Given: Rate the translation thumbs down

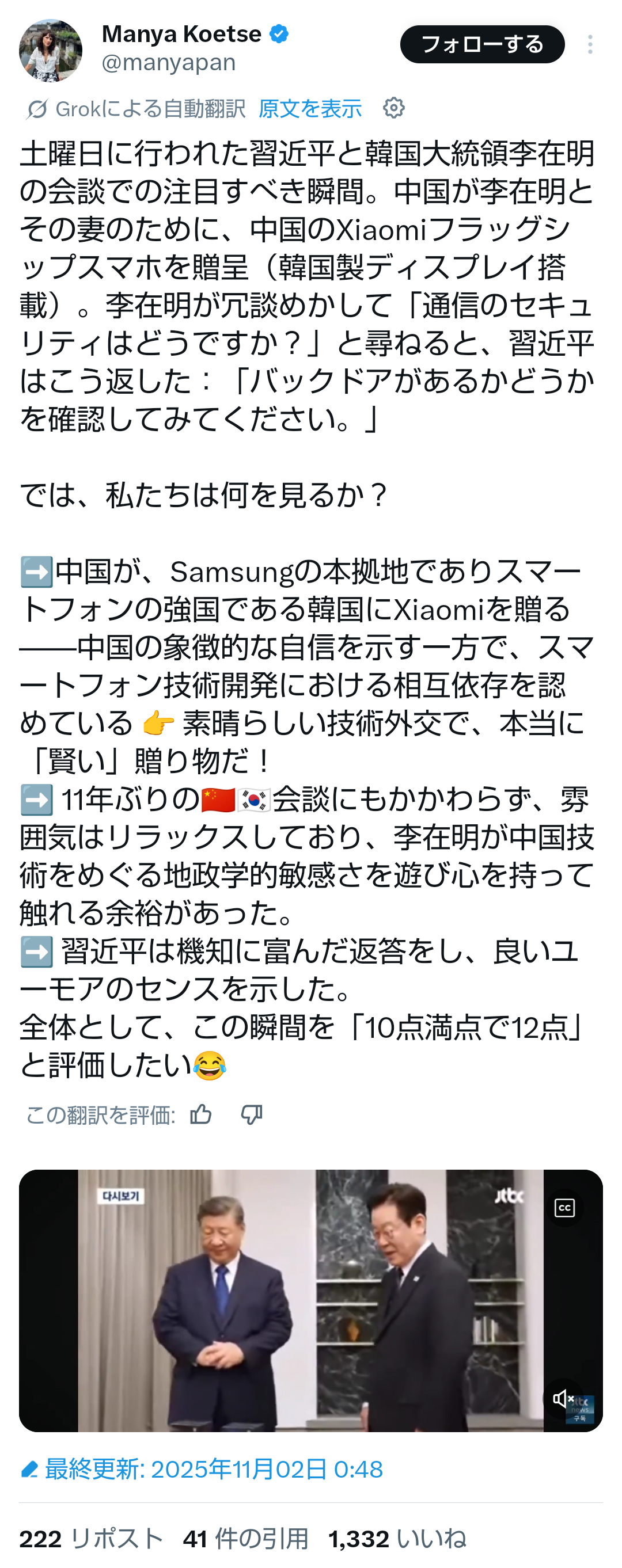Looking at the screenshot, I should coord(251,1114).
